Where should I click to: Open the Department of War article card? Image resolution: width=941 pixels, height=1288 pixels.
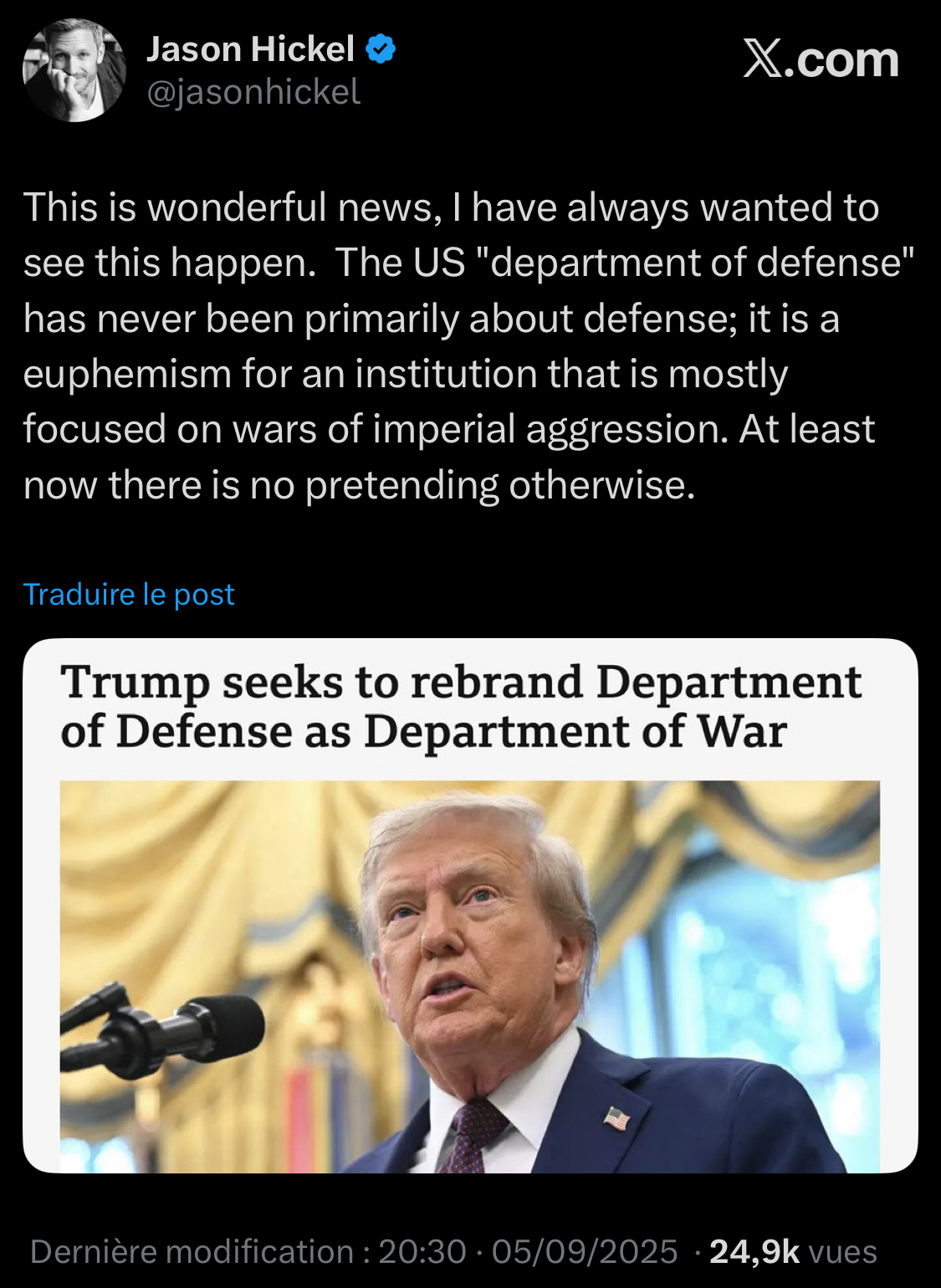[469, 905]
